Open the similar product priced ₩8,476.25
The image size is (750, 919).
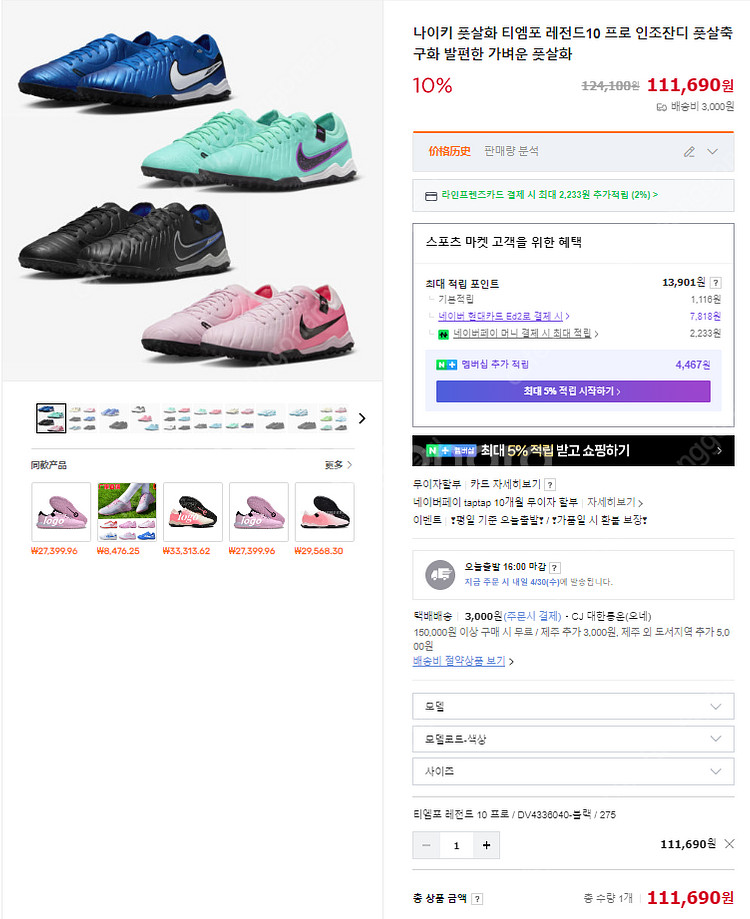126,512
